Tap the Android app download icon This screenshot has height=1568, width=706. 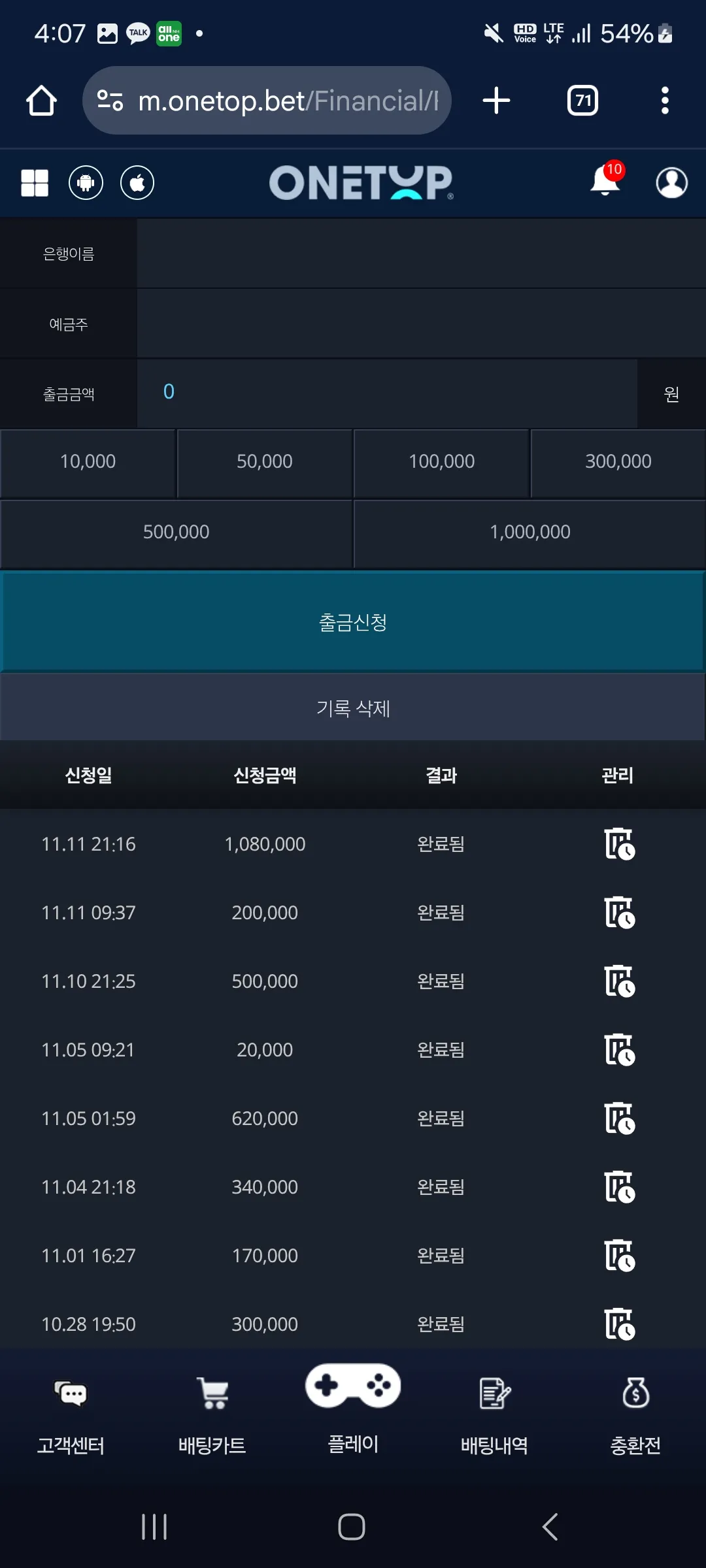click(86, 183)
